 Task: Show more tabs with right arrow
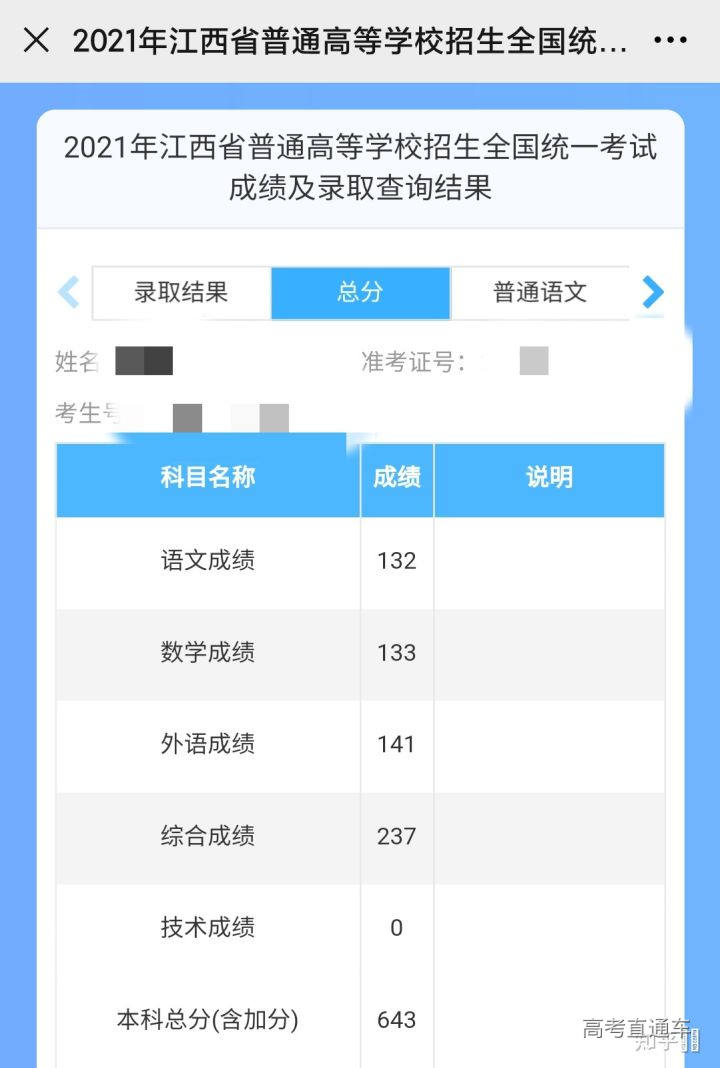coord(652,292)
